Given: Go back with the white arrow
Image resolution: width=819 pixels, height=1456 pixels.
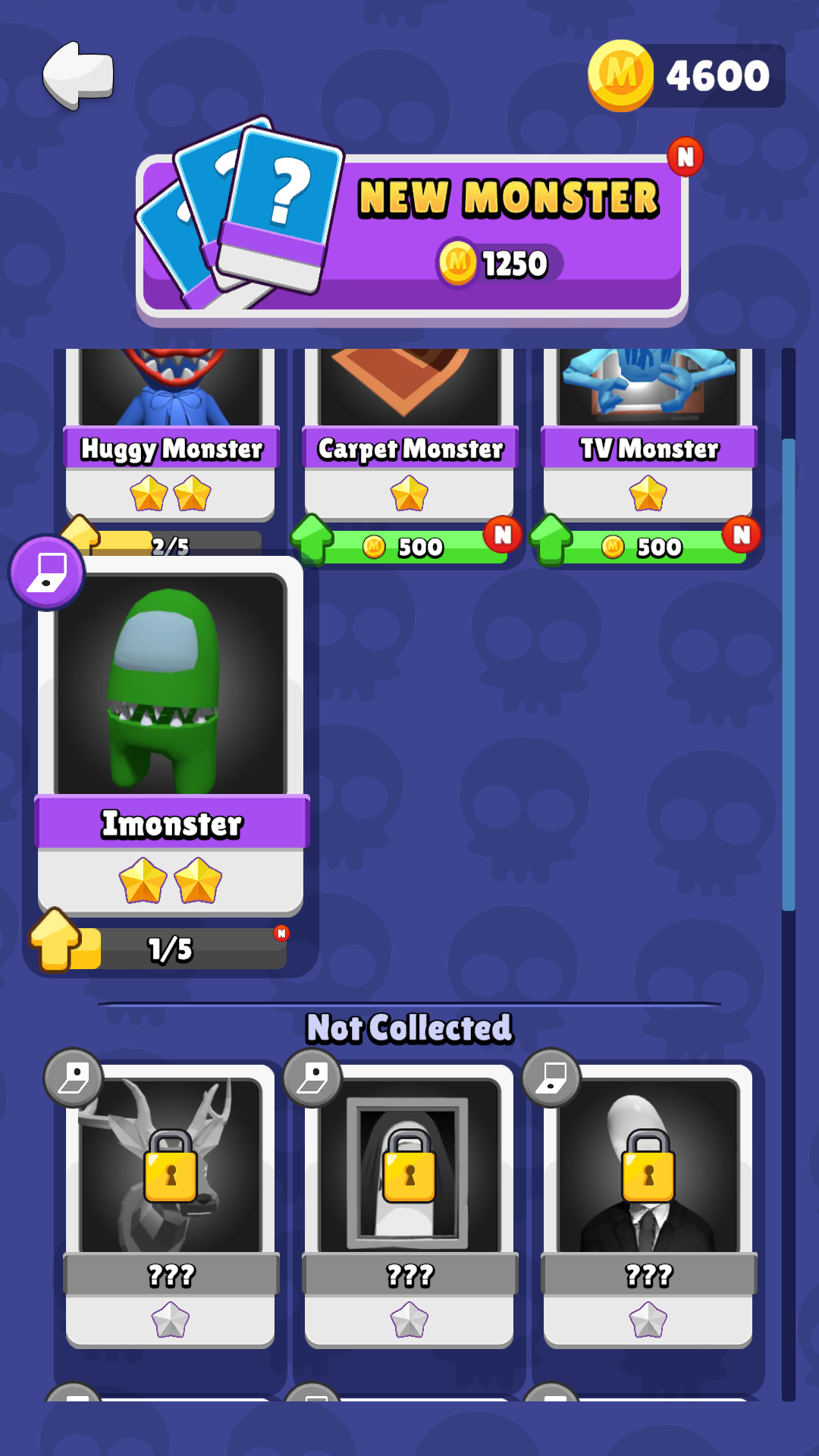Looking at the screenshot, I should pos(78,75).
